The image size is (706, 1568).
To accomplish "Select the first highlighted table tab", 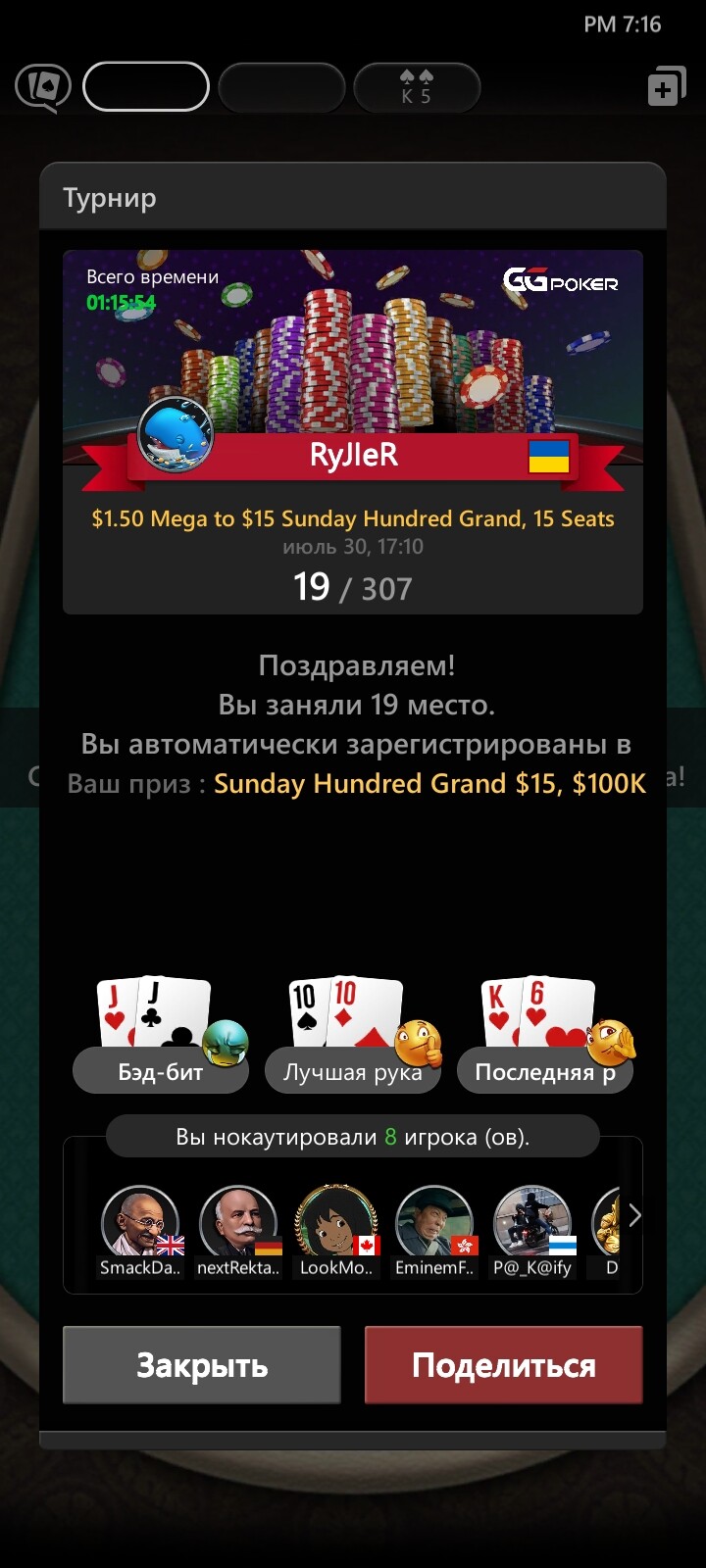I will coord(146,87).
